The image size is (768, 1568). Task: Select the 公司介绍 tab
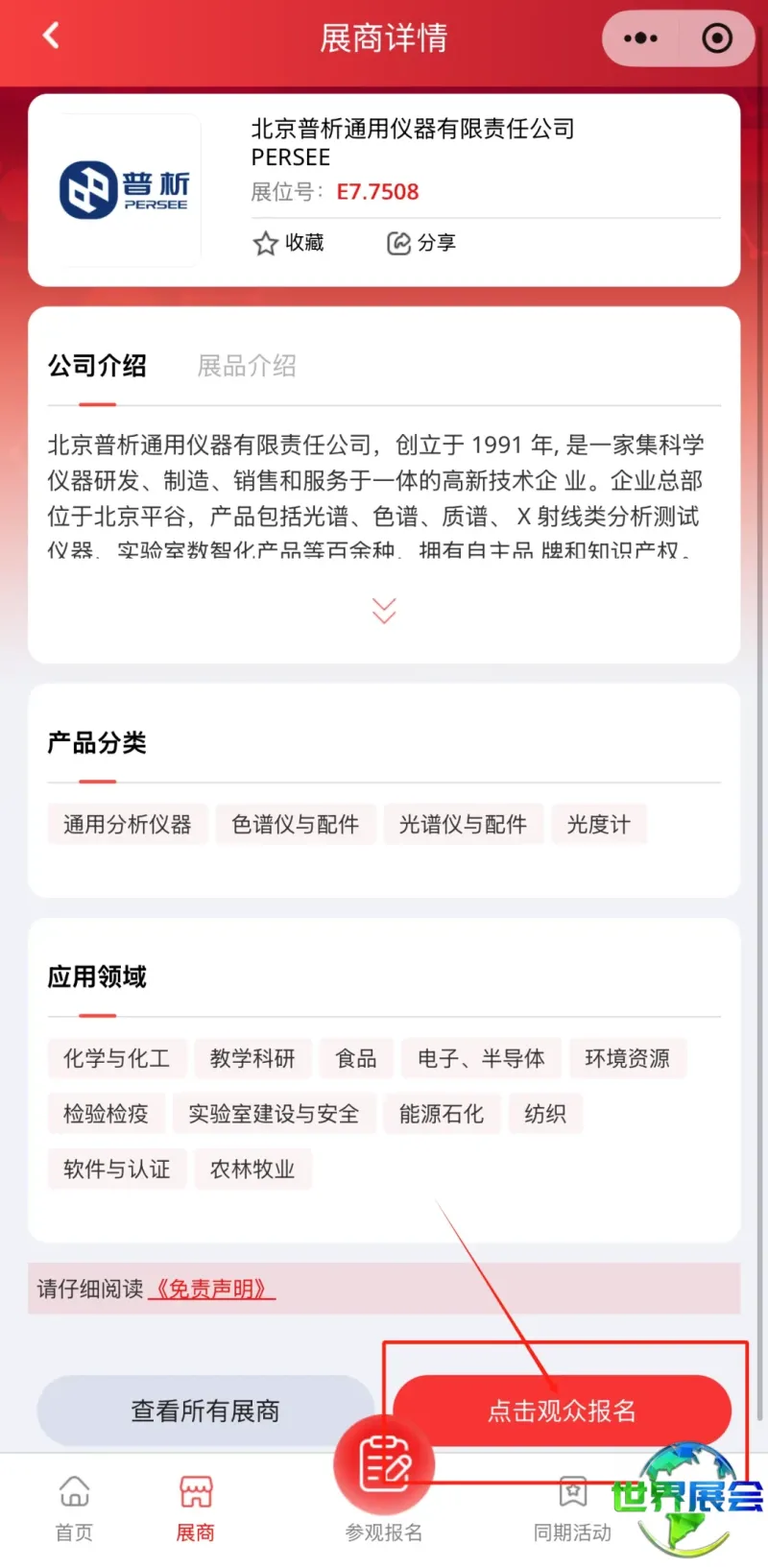point(97,366)
